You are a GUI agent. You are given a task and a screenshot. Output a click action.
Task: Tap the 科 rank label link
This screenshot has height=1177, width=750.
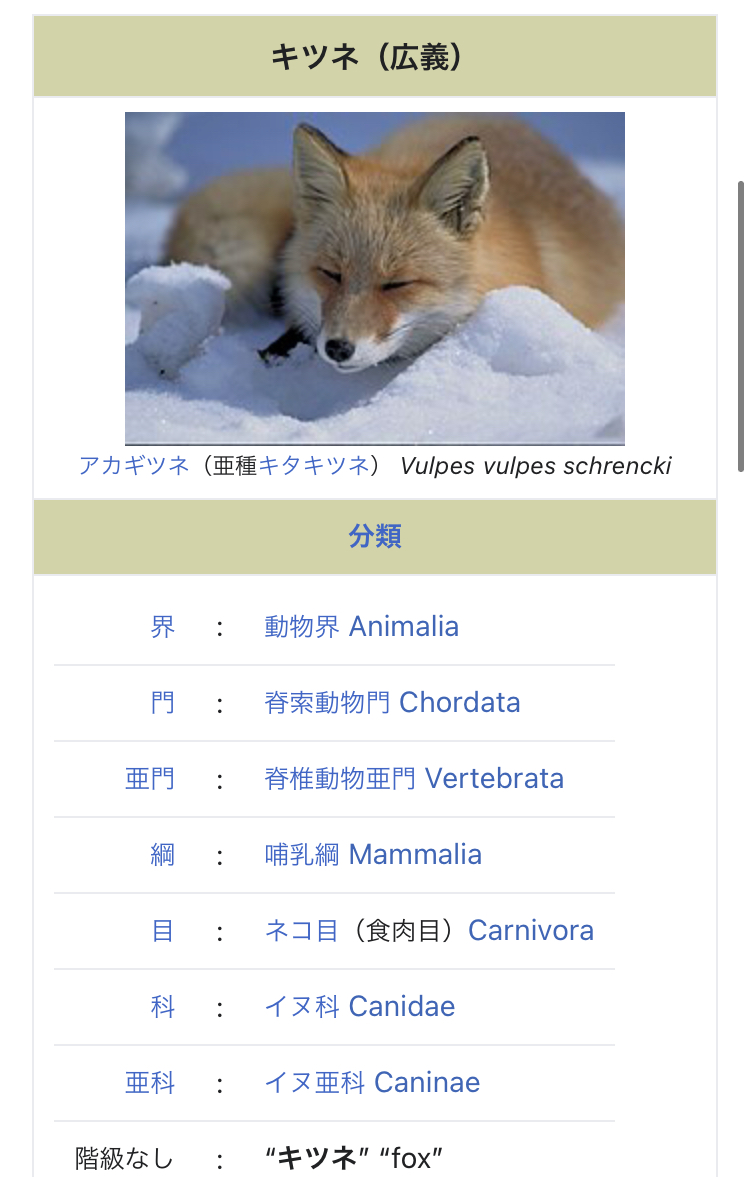(162, 1007)
